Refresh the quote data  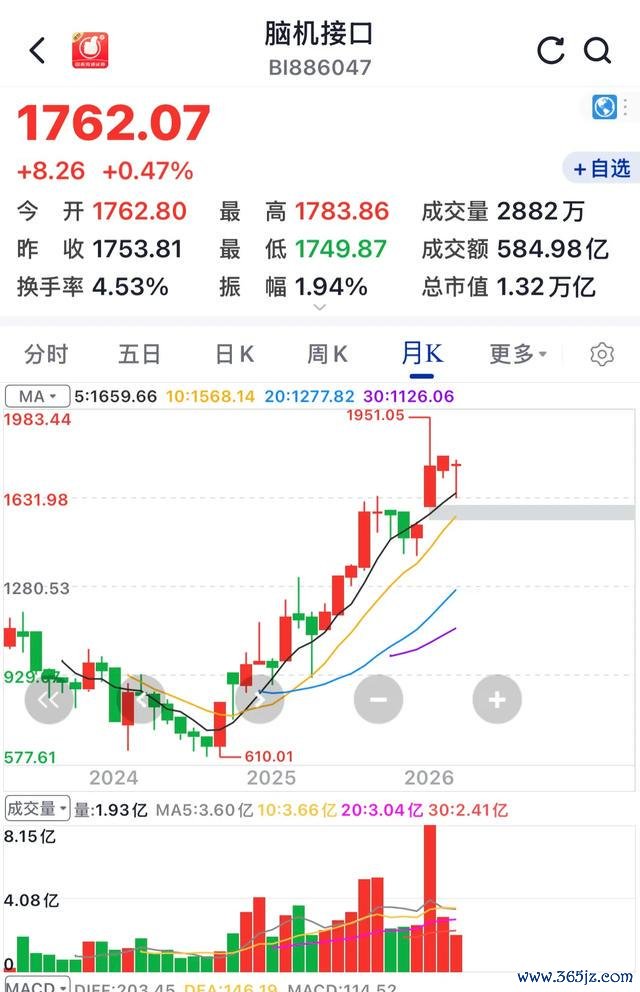[550, 51]
